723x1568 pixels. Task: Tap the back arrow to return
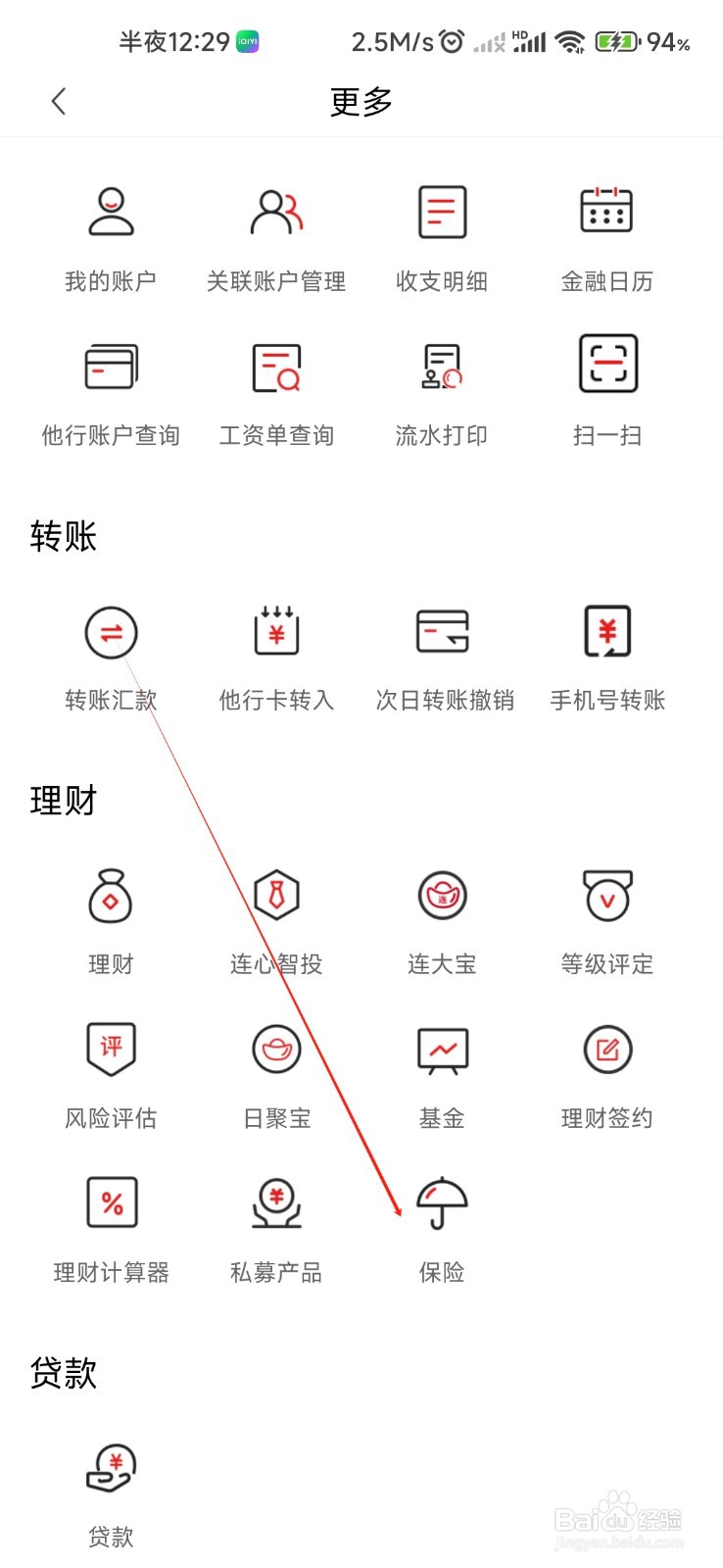pos(59,101)
